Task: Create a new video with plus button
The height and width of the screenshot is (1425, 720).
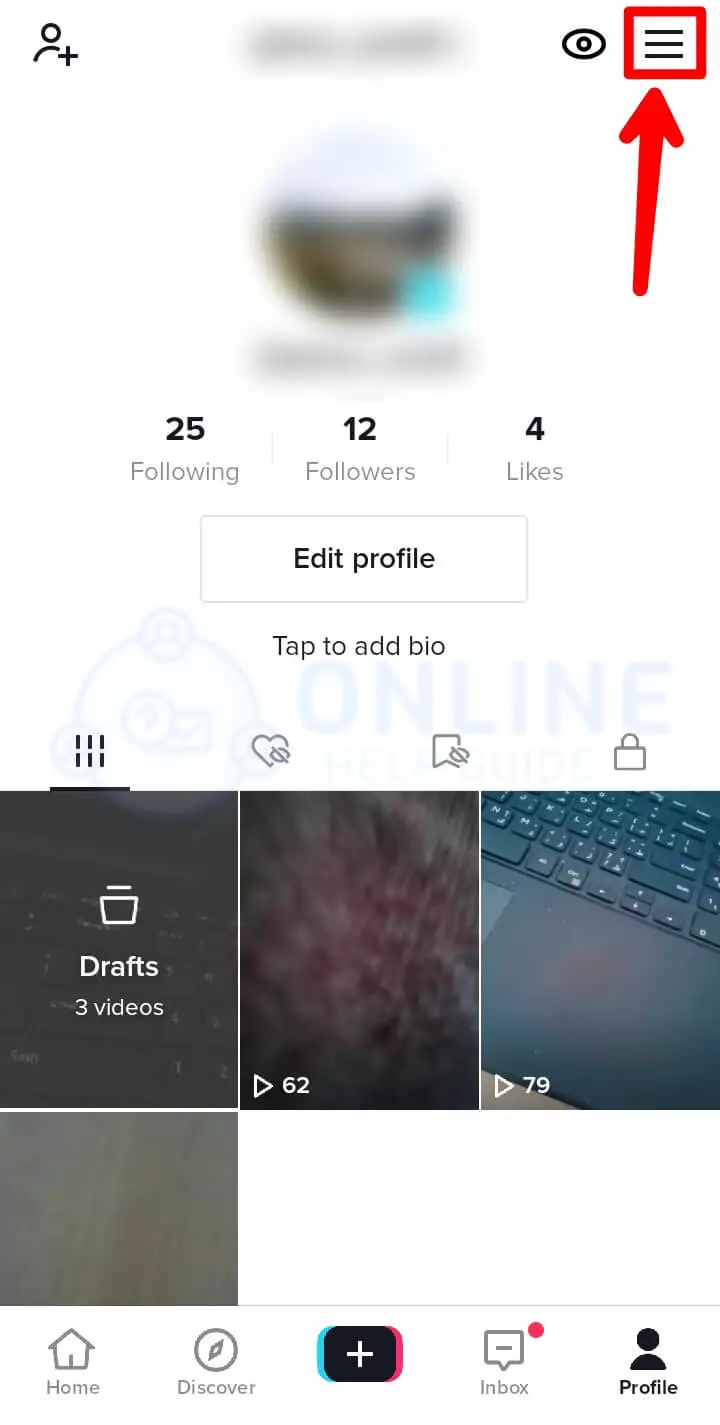Action: point(360,1354)
